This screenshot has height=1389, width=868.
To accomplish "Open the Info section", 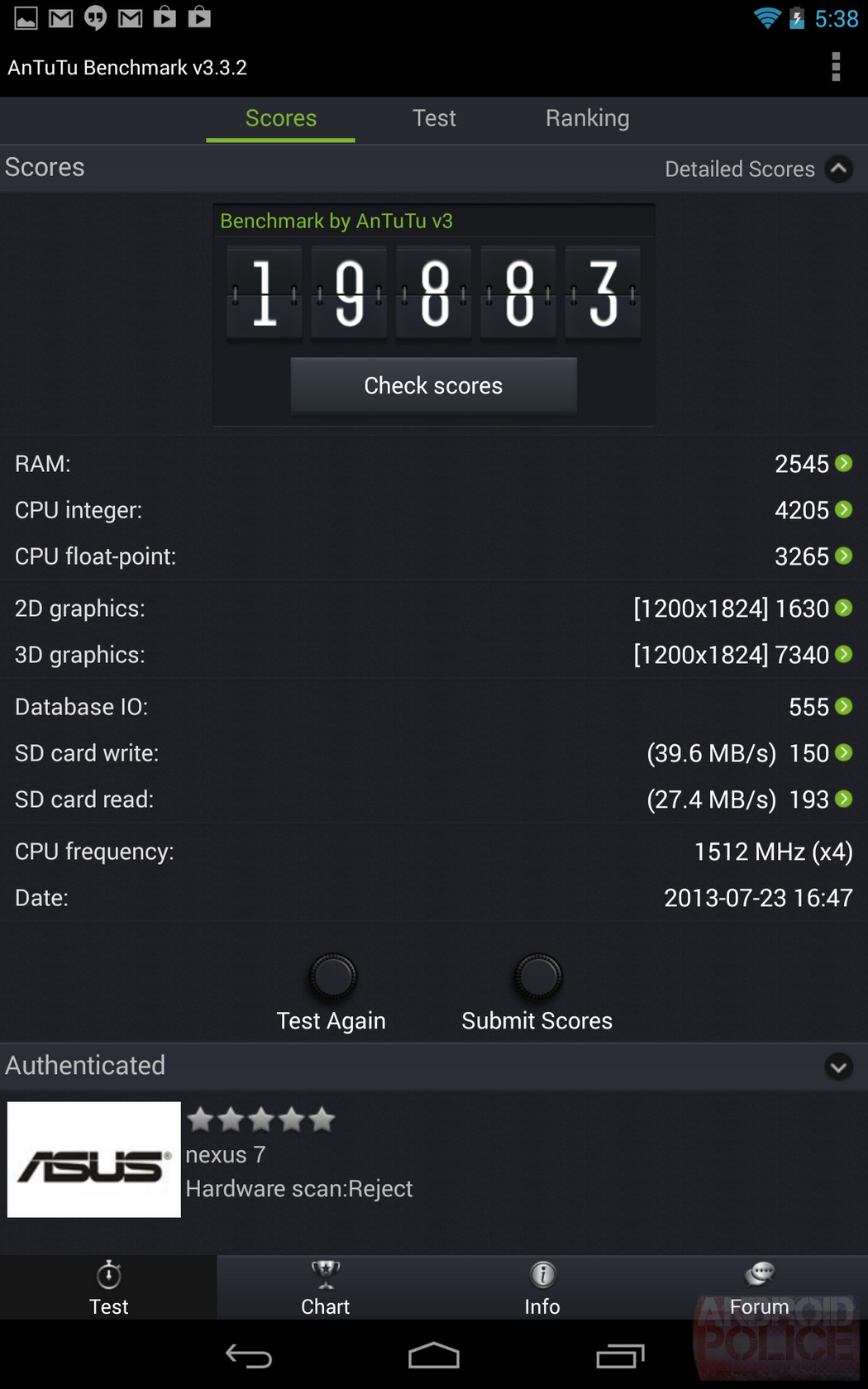I will click(x=542, y=1288).
